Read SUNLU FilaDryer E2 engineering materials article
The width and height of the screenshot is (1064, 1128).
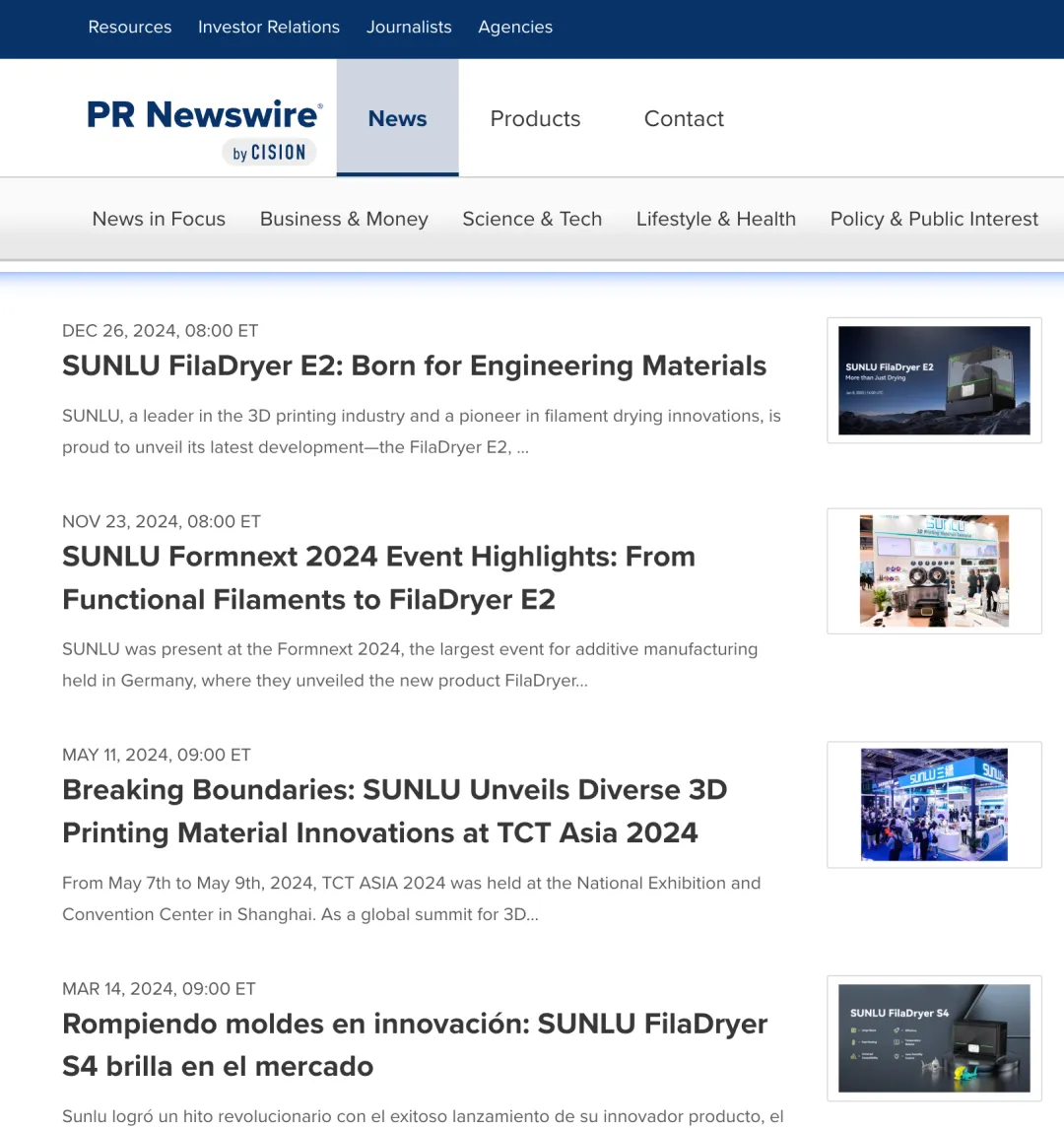point(414,365)
